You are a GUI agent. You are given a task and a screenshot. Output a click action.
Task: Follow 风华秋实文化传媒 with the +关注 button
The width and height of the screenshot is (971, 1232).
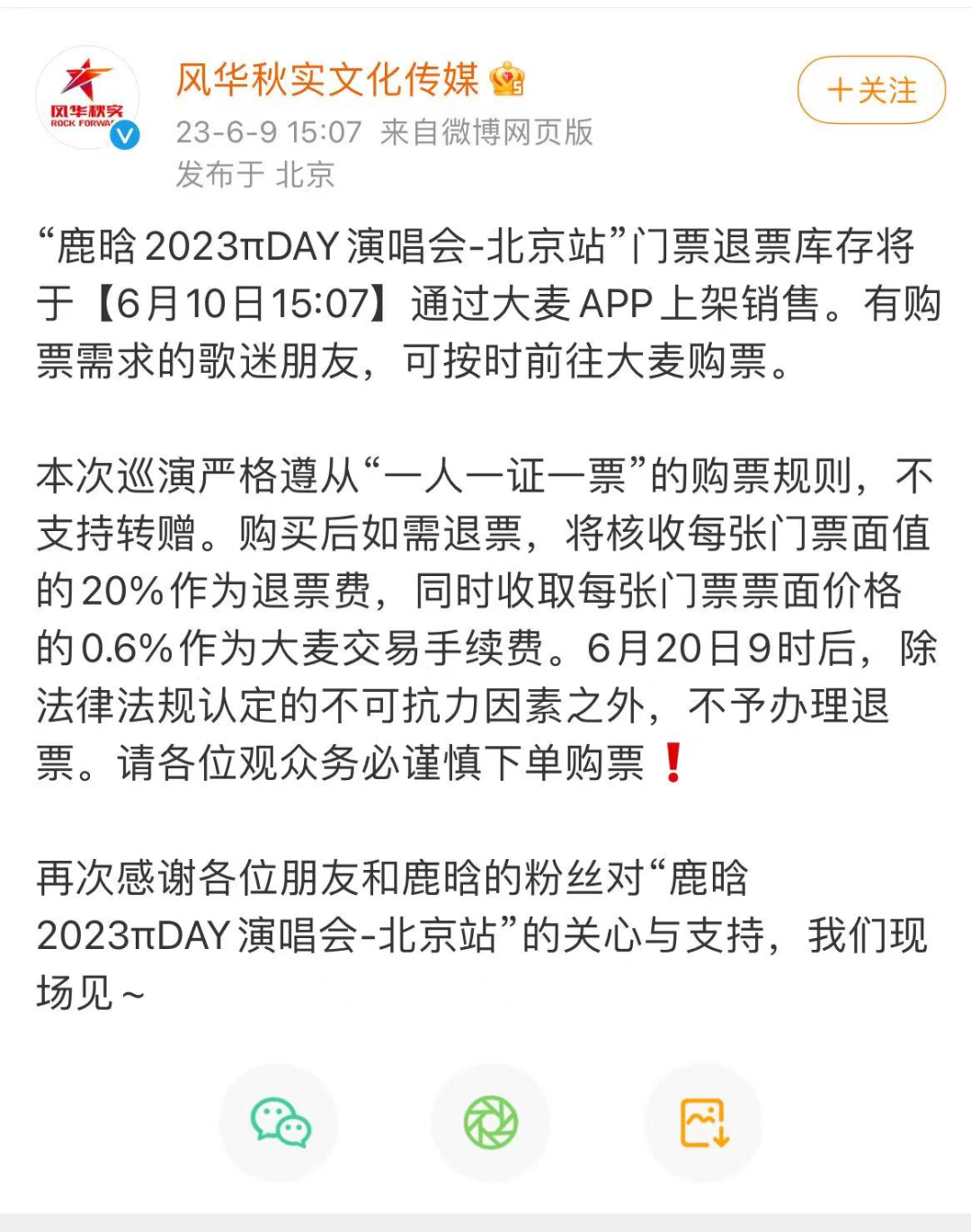pyautogui.click(x=870, y=90)
